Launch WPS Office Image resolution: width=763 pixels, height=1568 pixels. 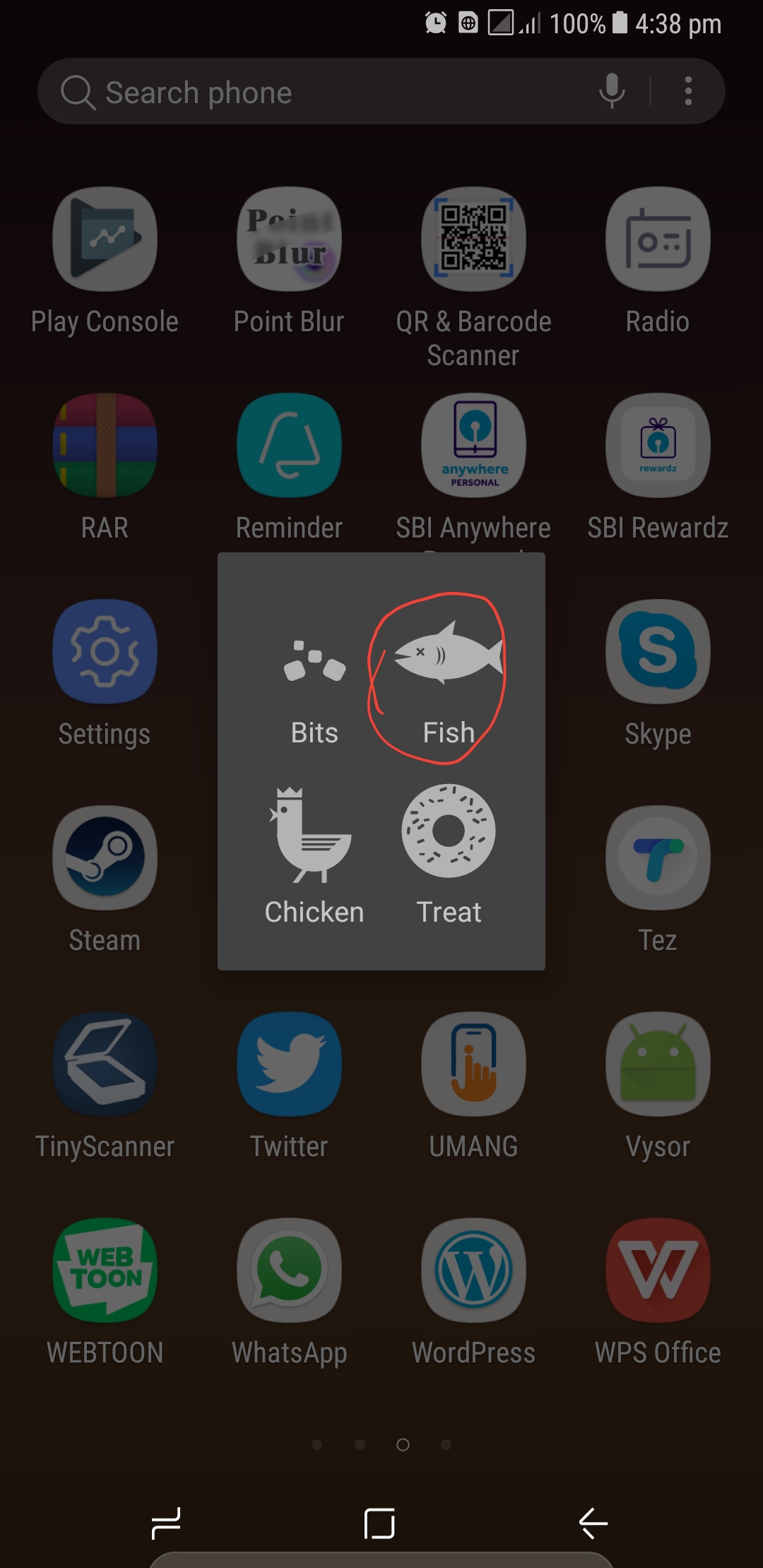pyautogui.click(x=658, y=1271)
